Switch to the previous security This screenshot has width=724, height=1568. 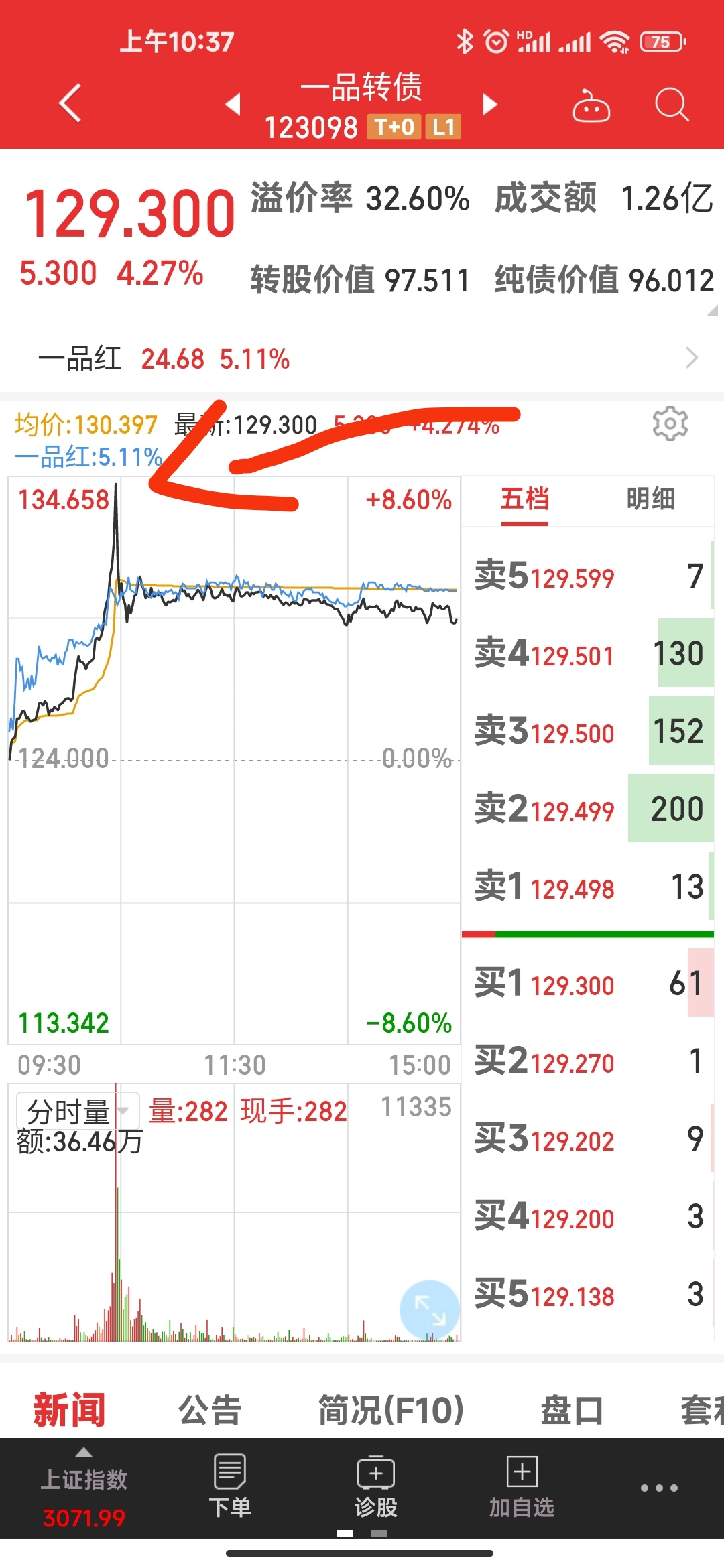(x=233, y=105)
